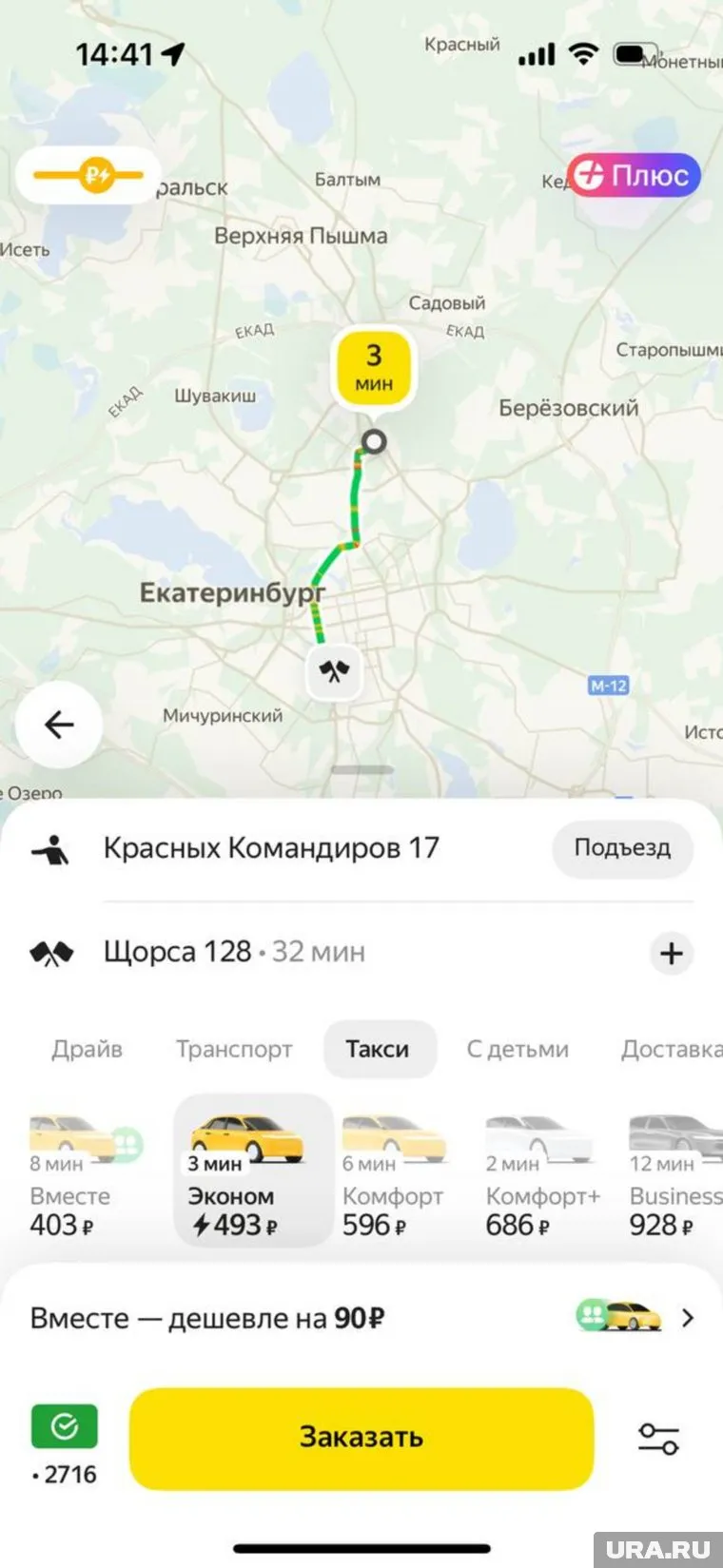Image resolution: width=723 pixels, height=1568 pixels.
Task: Open the surge pricing slider pill
Action: coord(88,175)
